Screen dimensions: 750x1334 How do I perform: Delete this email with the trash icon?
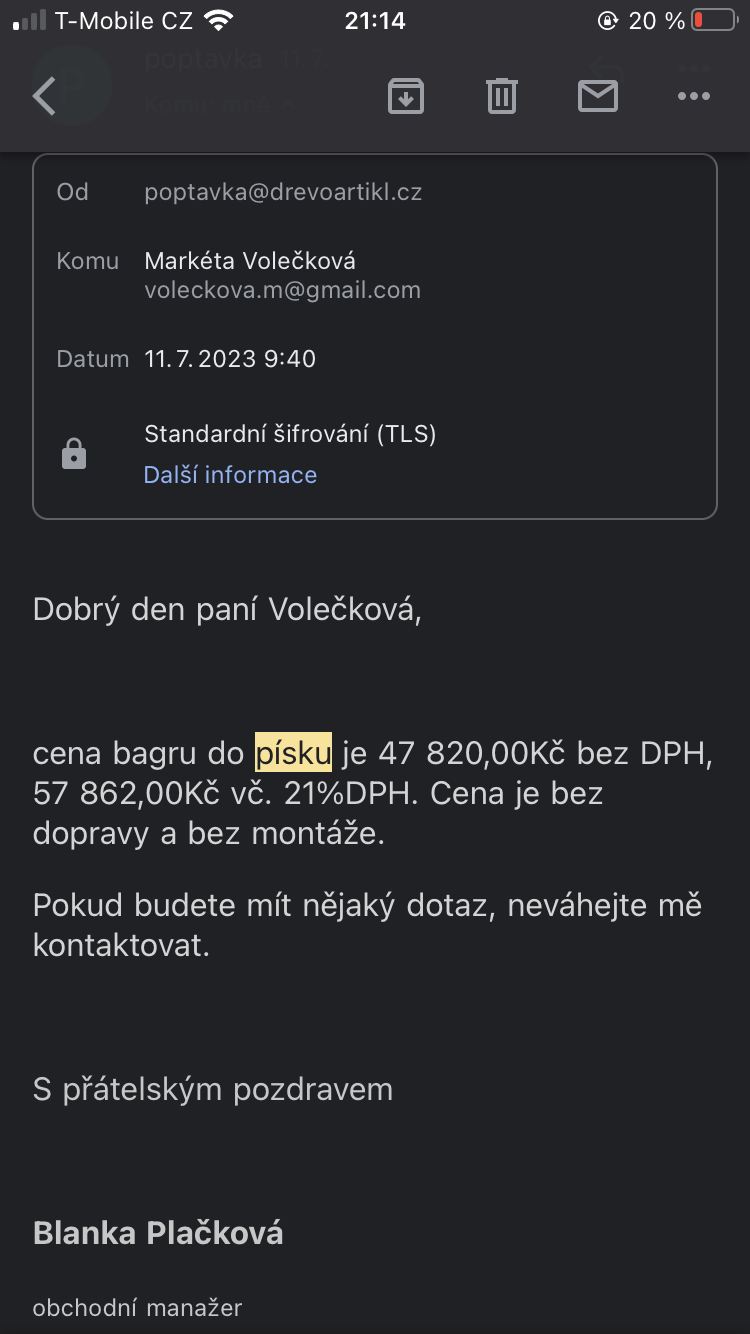tap(501, 97)
